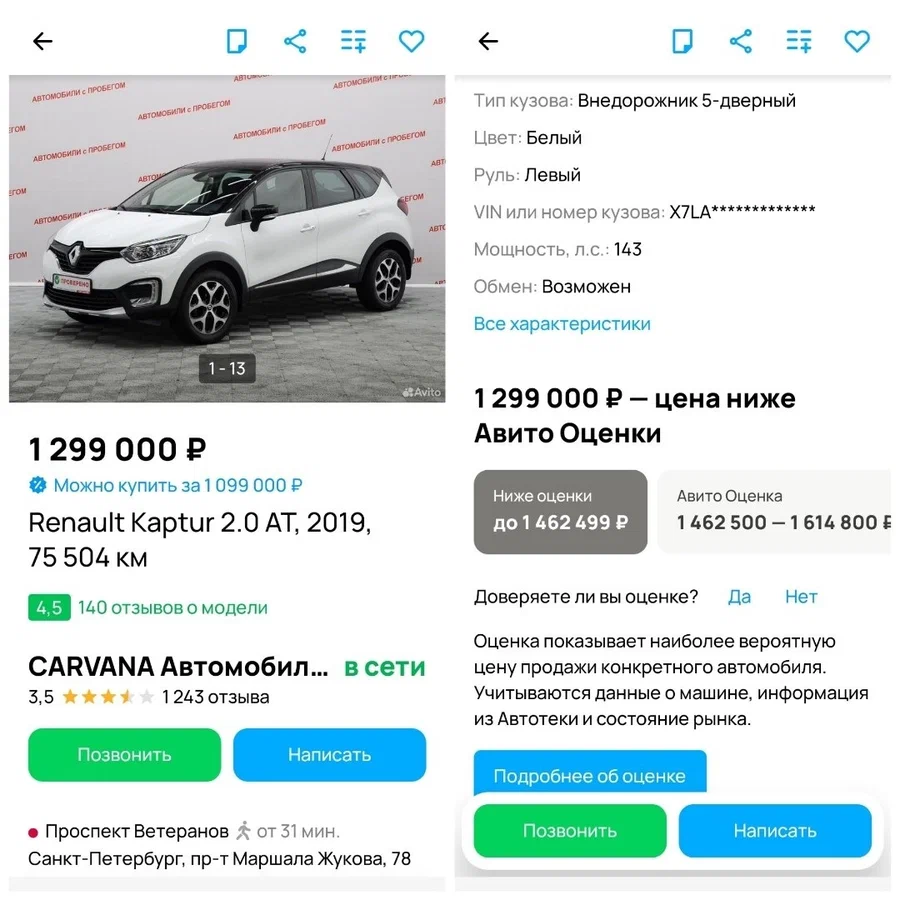The image size is (900, 900).
Task: Answer Да to trusting the estimate
Action: (739, 597)
